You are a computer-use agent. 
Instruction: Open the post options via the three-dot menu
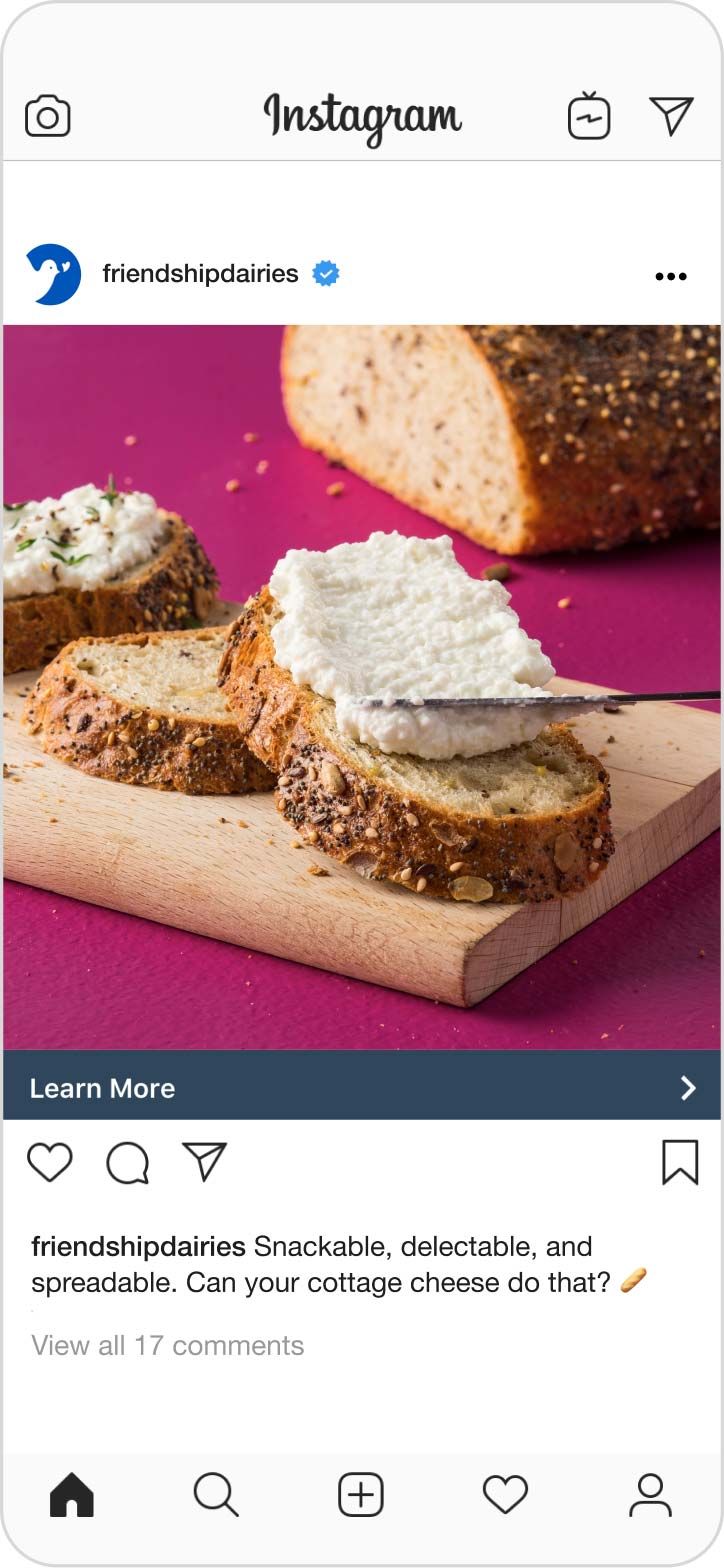670,276
